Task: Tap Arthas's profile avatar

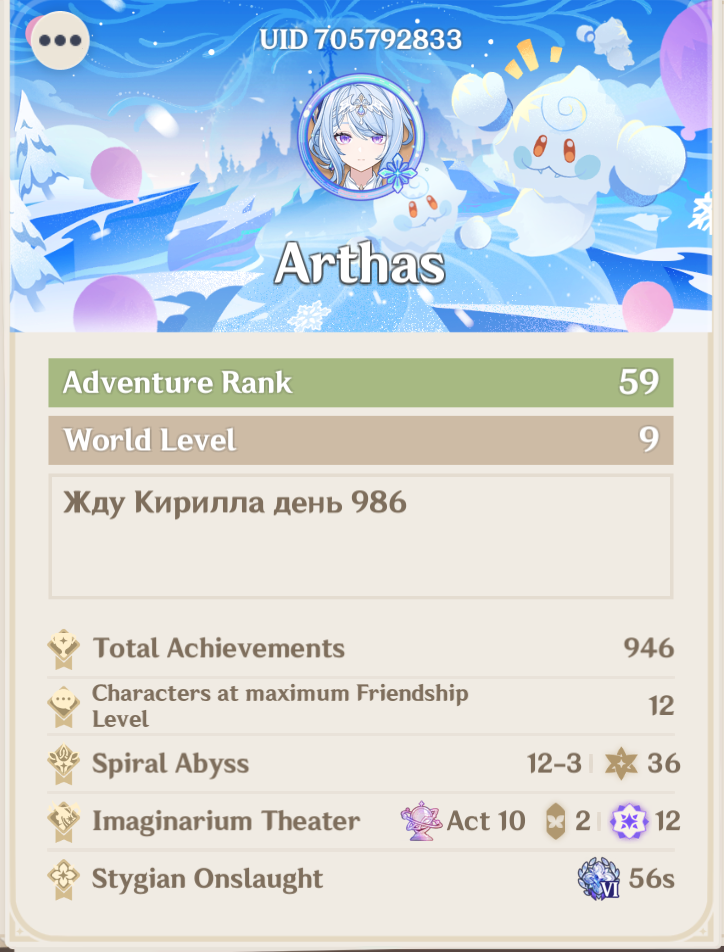Action: point(361,137)
